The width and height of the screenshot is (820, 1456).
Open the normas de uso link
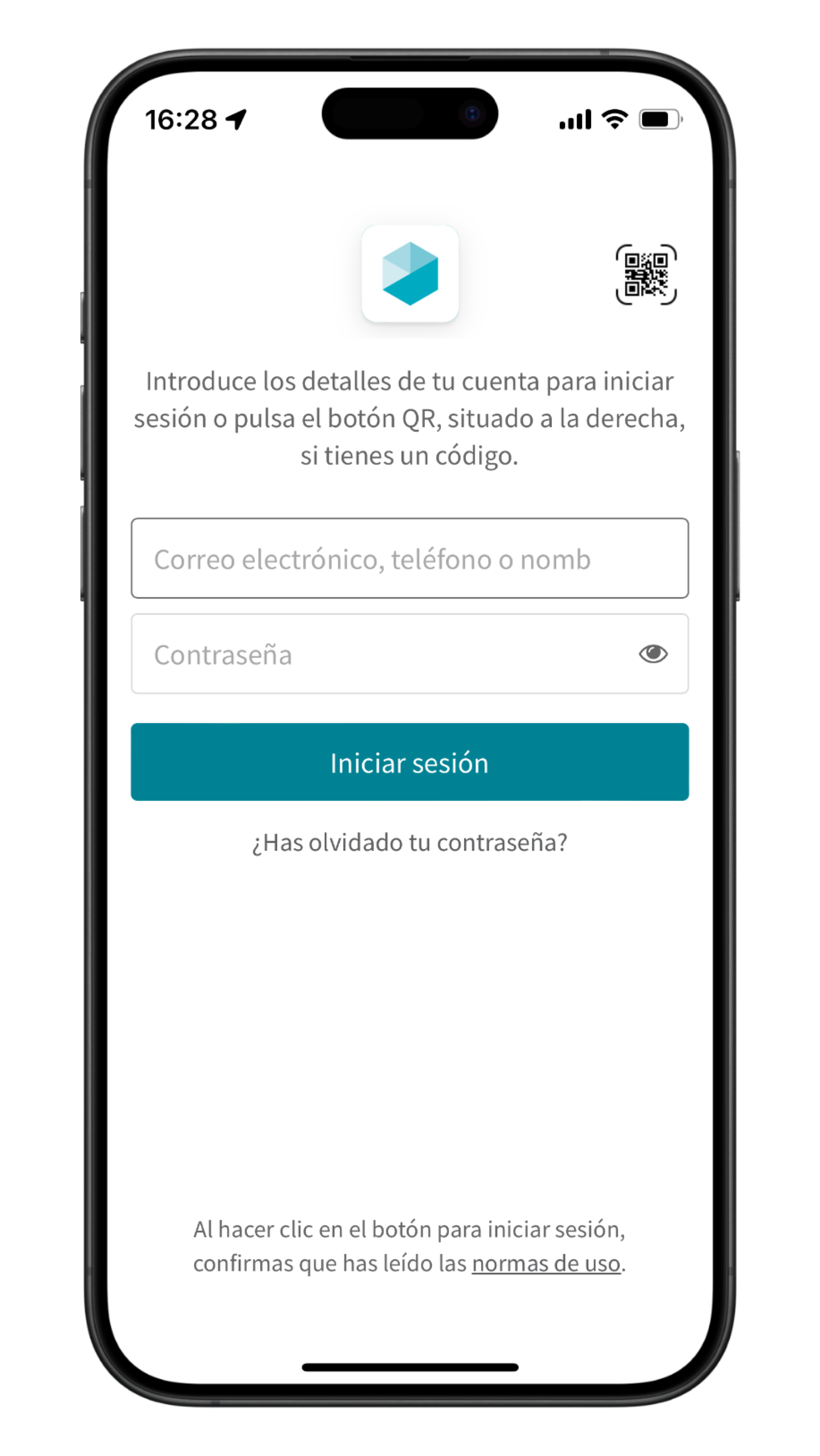pyautogui.click(x=546, y=1264)
